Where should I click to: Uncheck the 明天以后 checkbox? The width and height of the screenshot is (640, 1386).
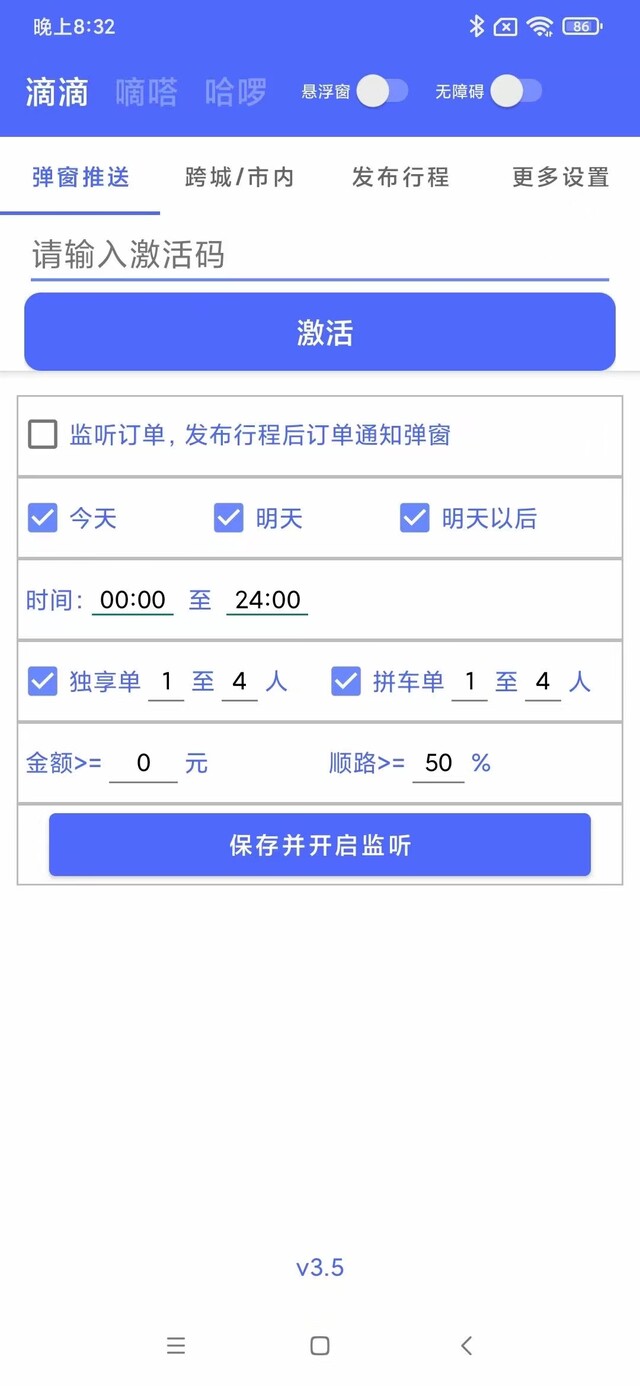[x=415, y=518]
